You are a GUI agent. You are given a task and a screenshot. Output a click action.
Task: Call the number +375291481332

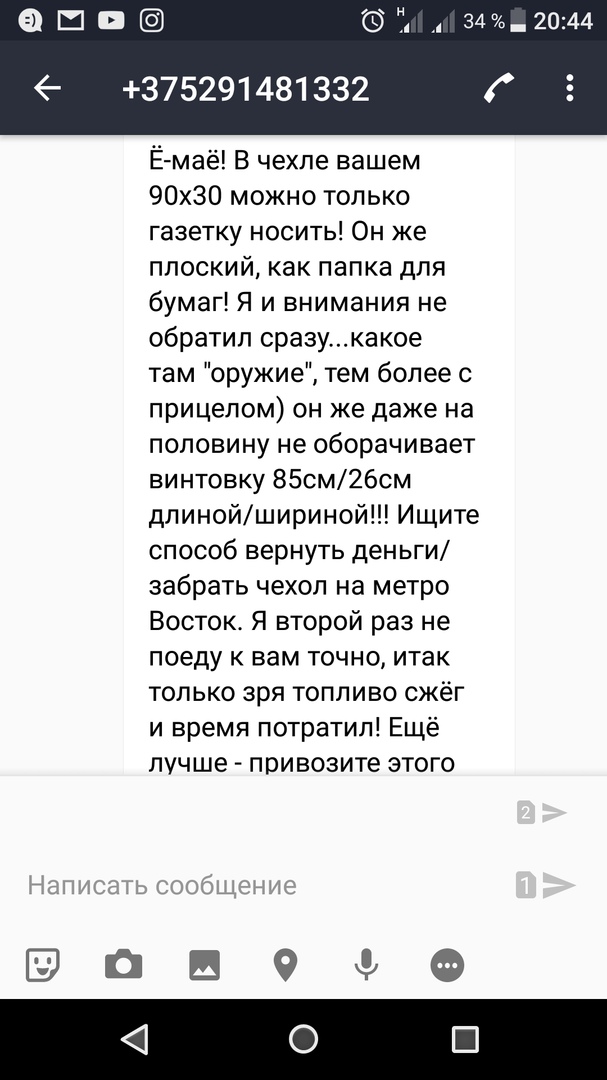pos(498,89)
